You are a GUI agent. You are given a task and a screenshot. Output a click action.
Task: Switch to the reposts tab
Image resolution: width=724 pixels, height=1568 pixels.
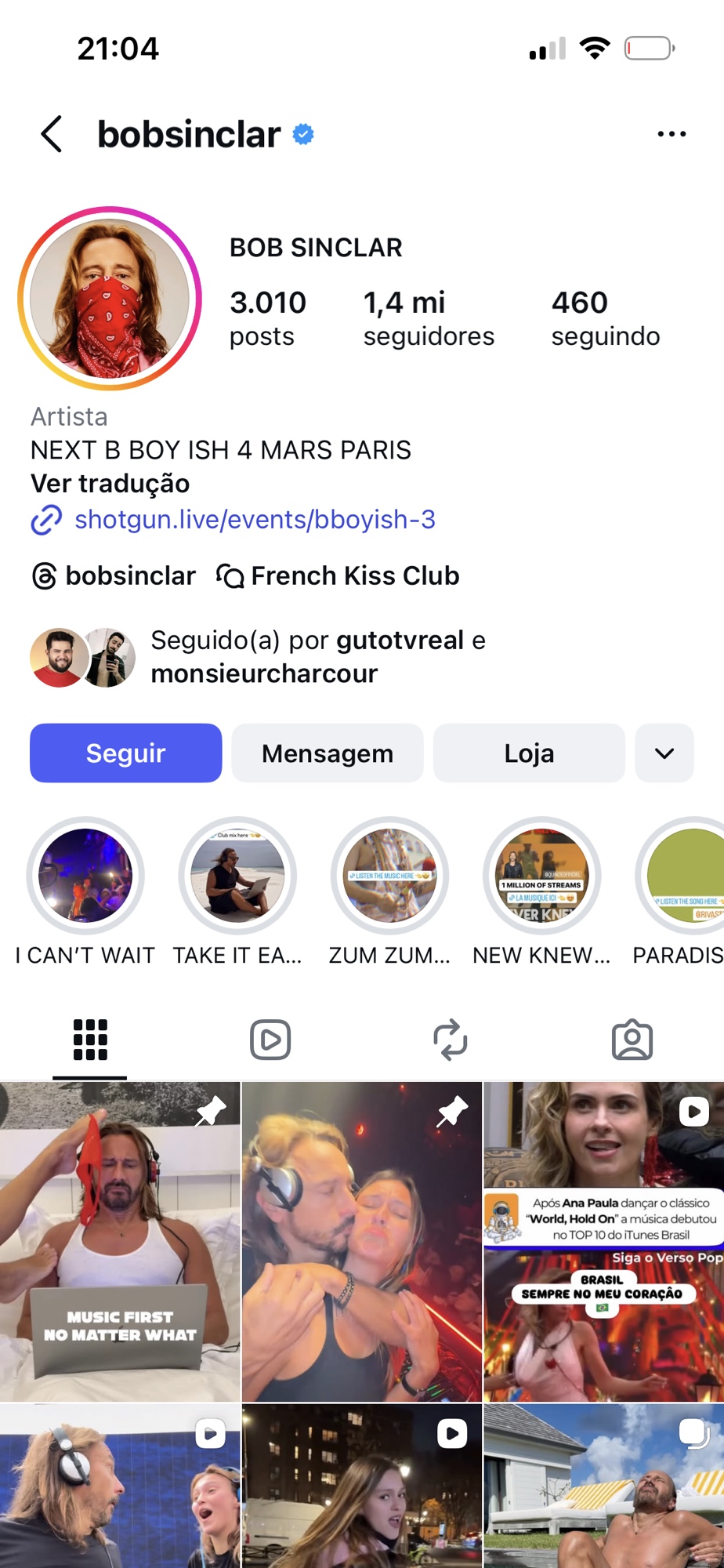(451, 1040)
